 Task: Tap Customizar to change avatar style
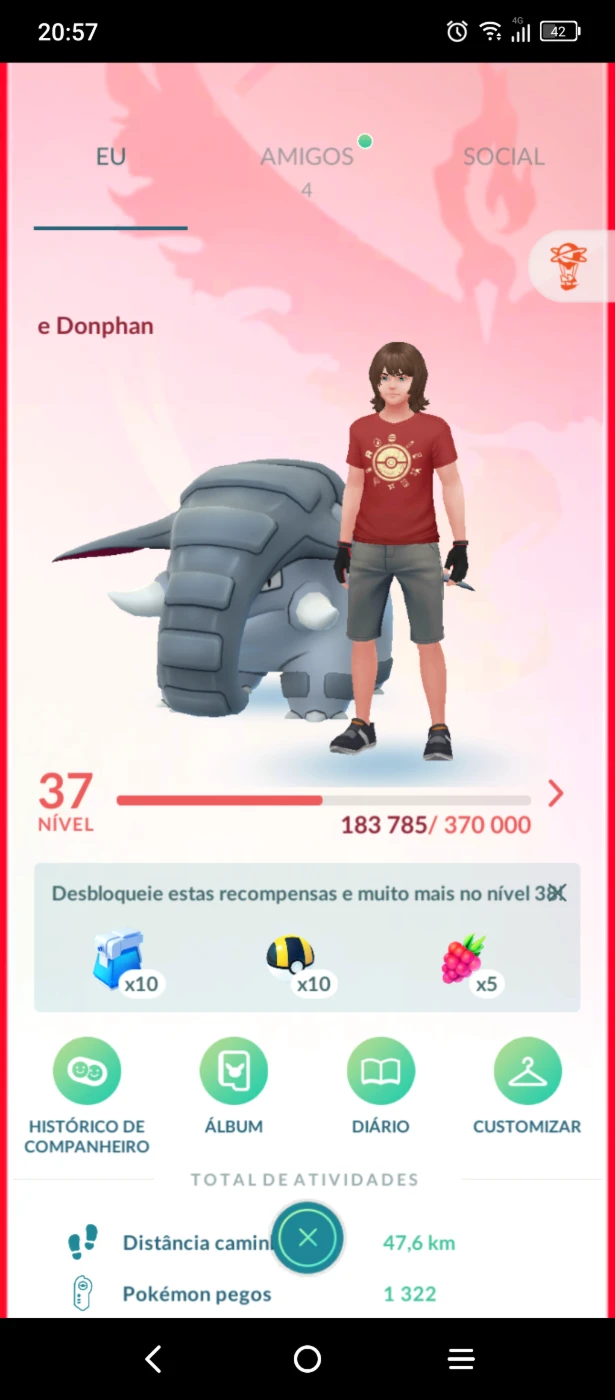(527, 1071)
